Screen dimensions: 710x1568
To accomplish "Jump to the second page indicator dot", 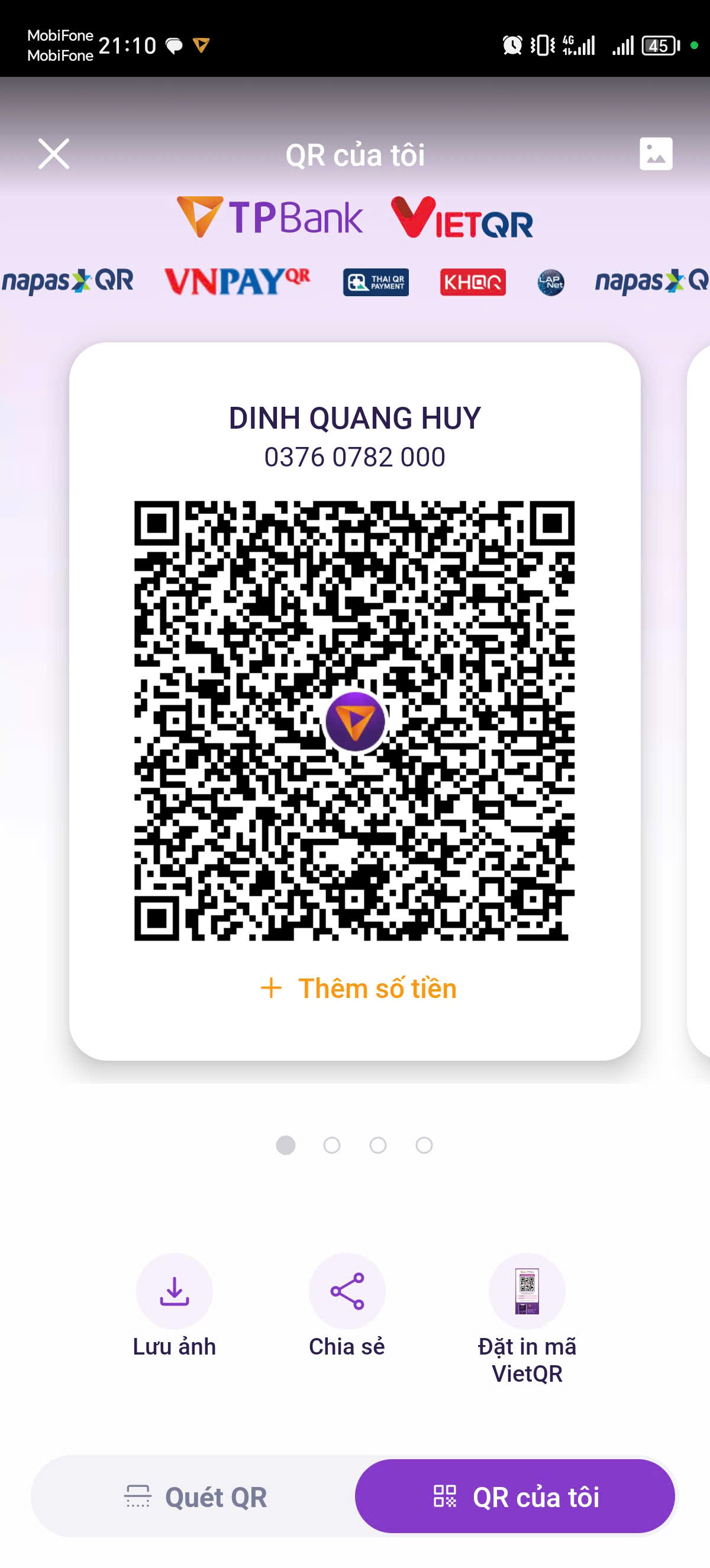I will point(332,1146).
